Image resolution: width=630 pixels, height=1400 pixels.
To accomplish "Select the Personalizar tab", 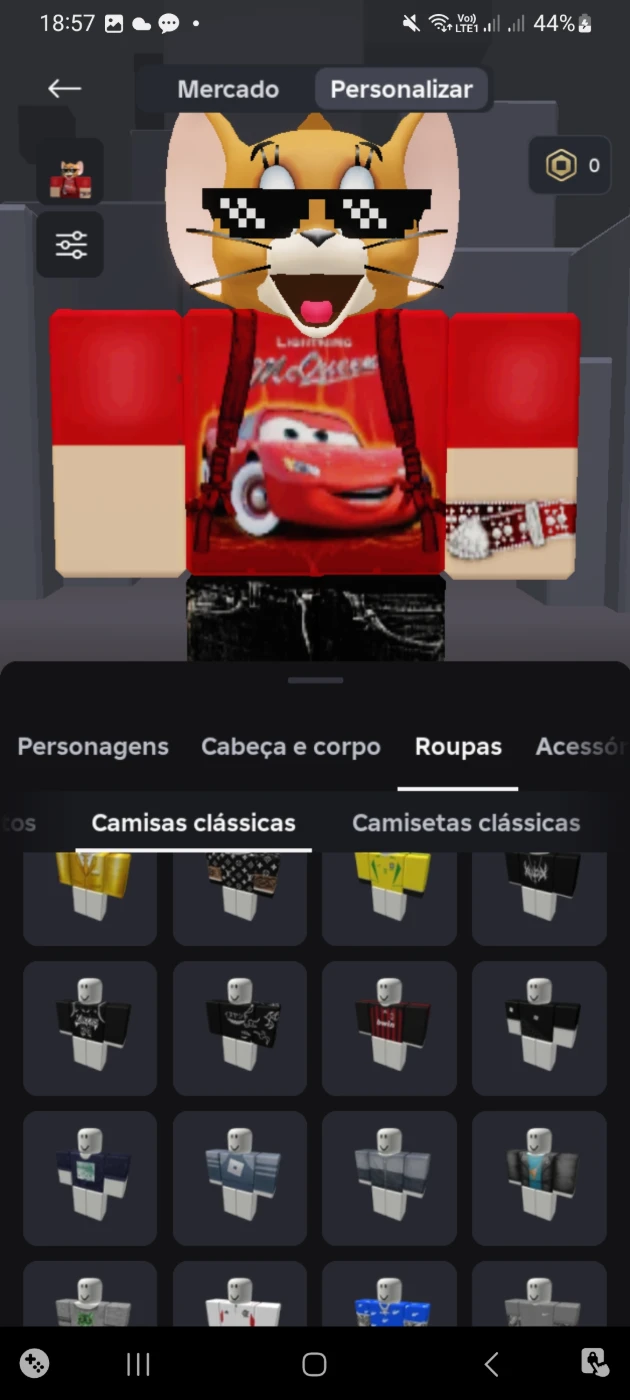I will [x=401, y=89].
